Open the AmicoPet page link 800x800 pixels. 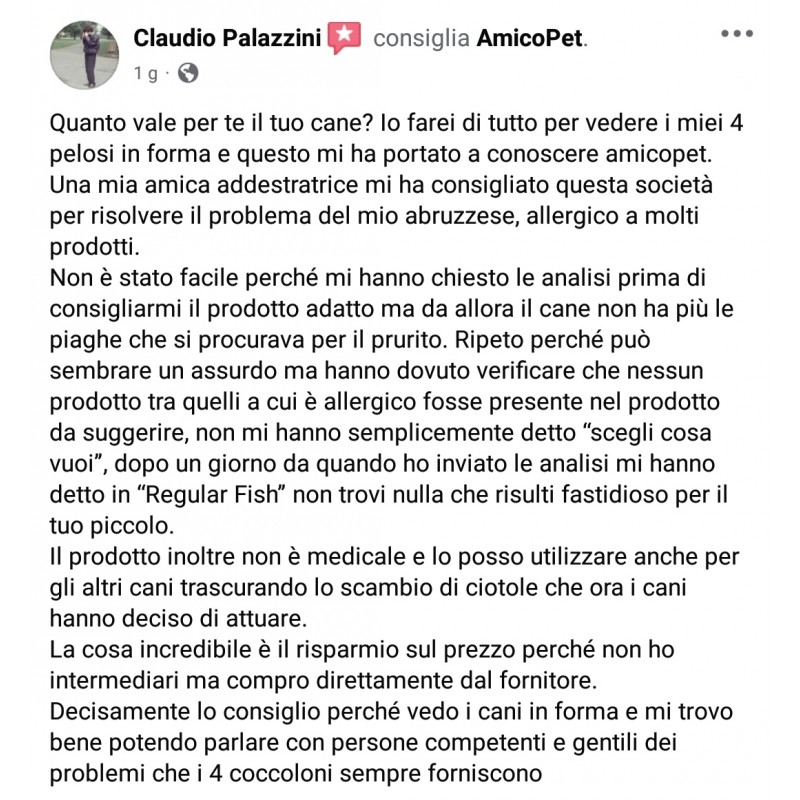pyautogui.click(x=528, y=39)
